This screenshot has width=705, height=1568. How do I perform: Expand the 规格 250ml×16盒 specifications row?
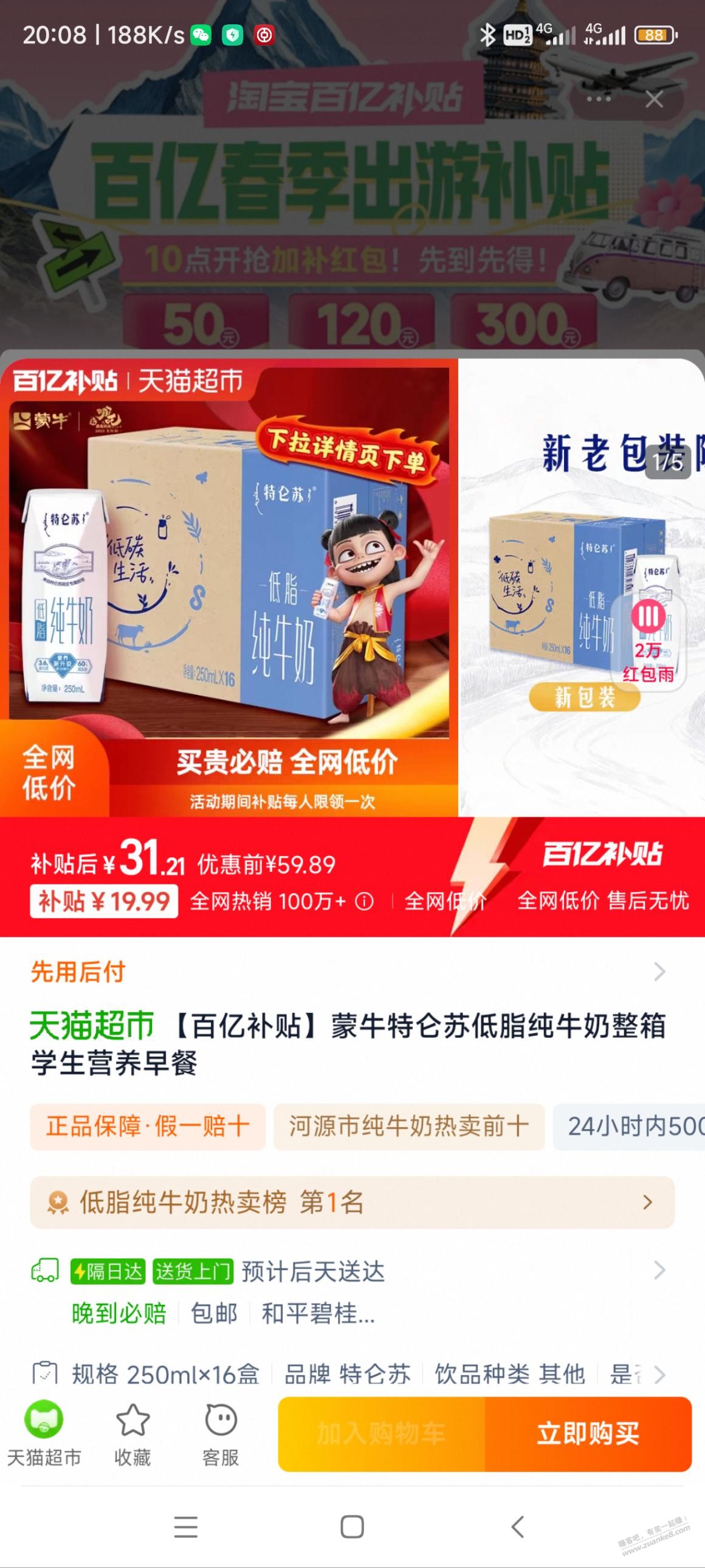coord(352,1375)
